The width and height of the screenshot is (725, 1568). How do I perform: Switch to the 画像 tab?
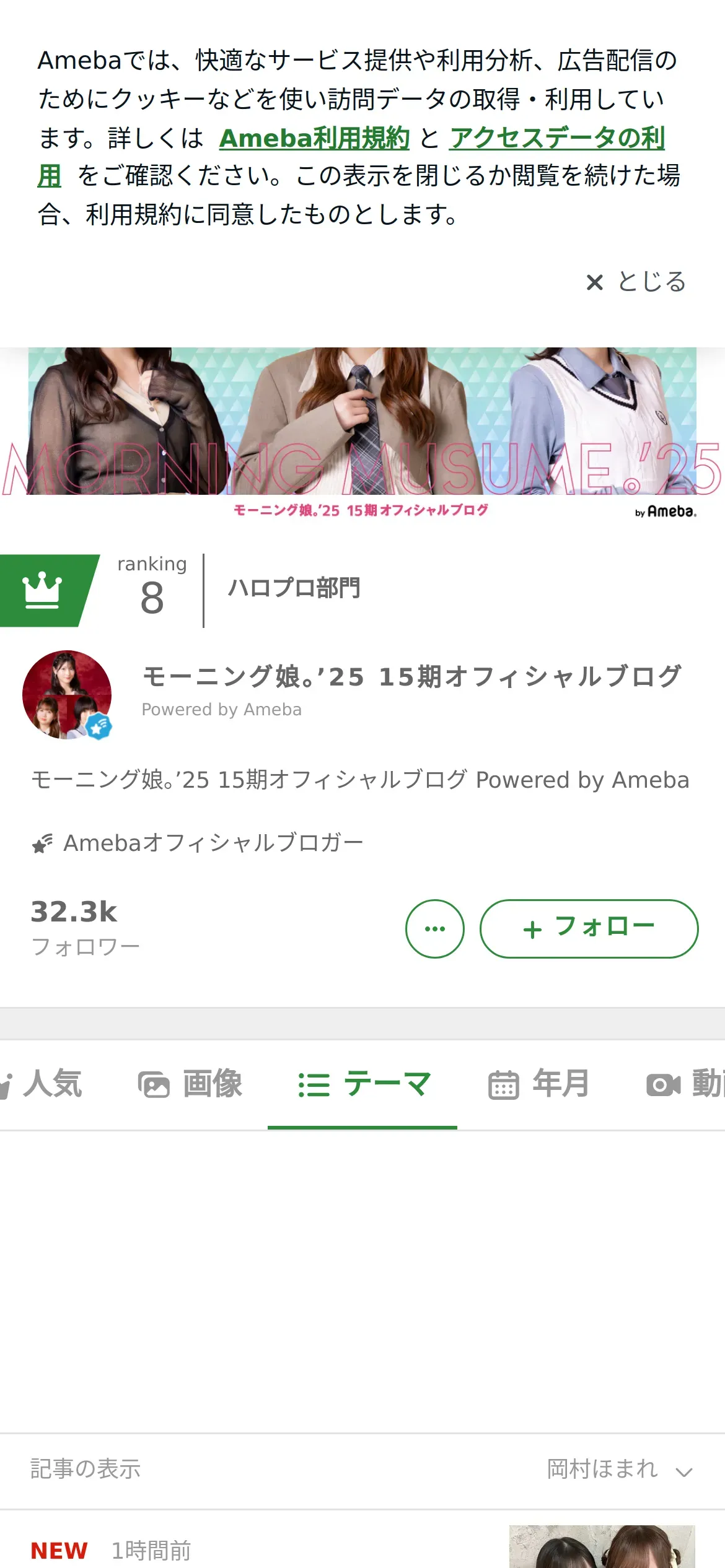(x=191, y=1084)
